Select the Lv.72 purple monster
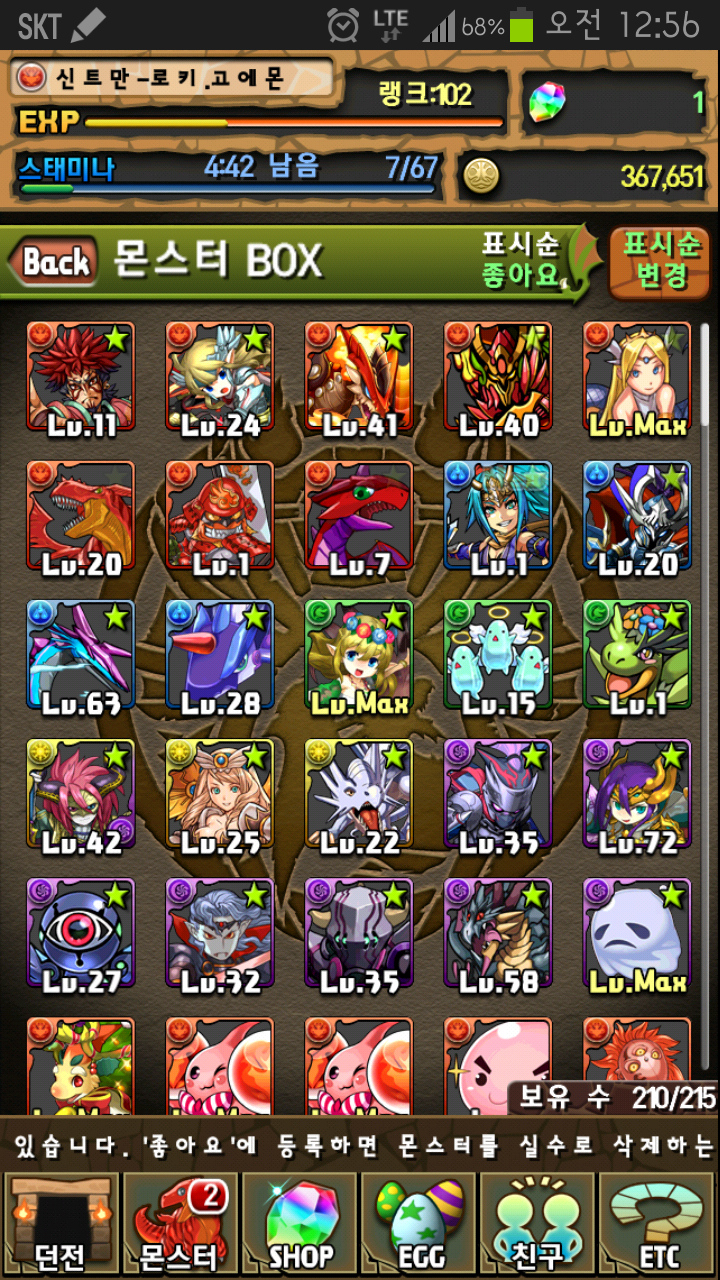720x1280 pixels. (x=637, y=793)
